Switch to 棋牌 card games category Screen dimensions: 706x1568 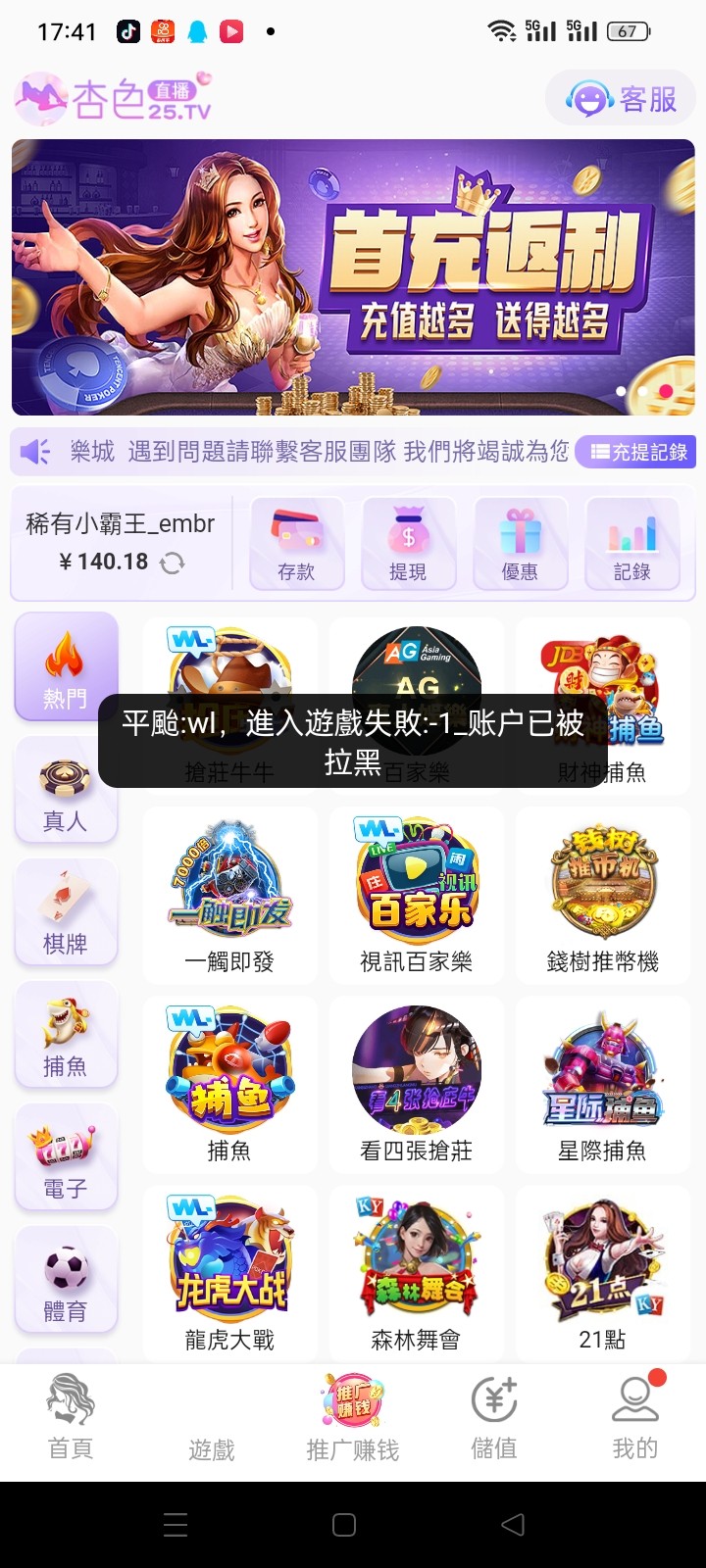pyautogui.click(x=66, y=912)
